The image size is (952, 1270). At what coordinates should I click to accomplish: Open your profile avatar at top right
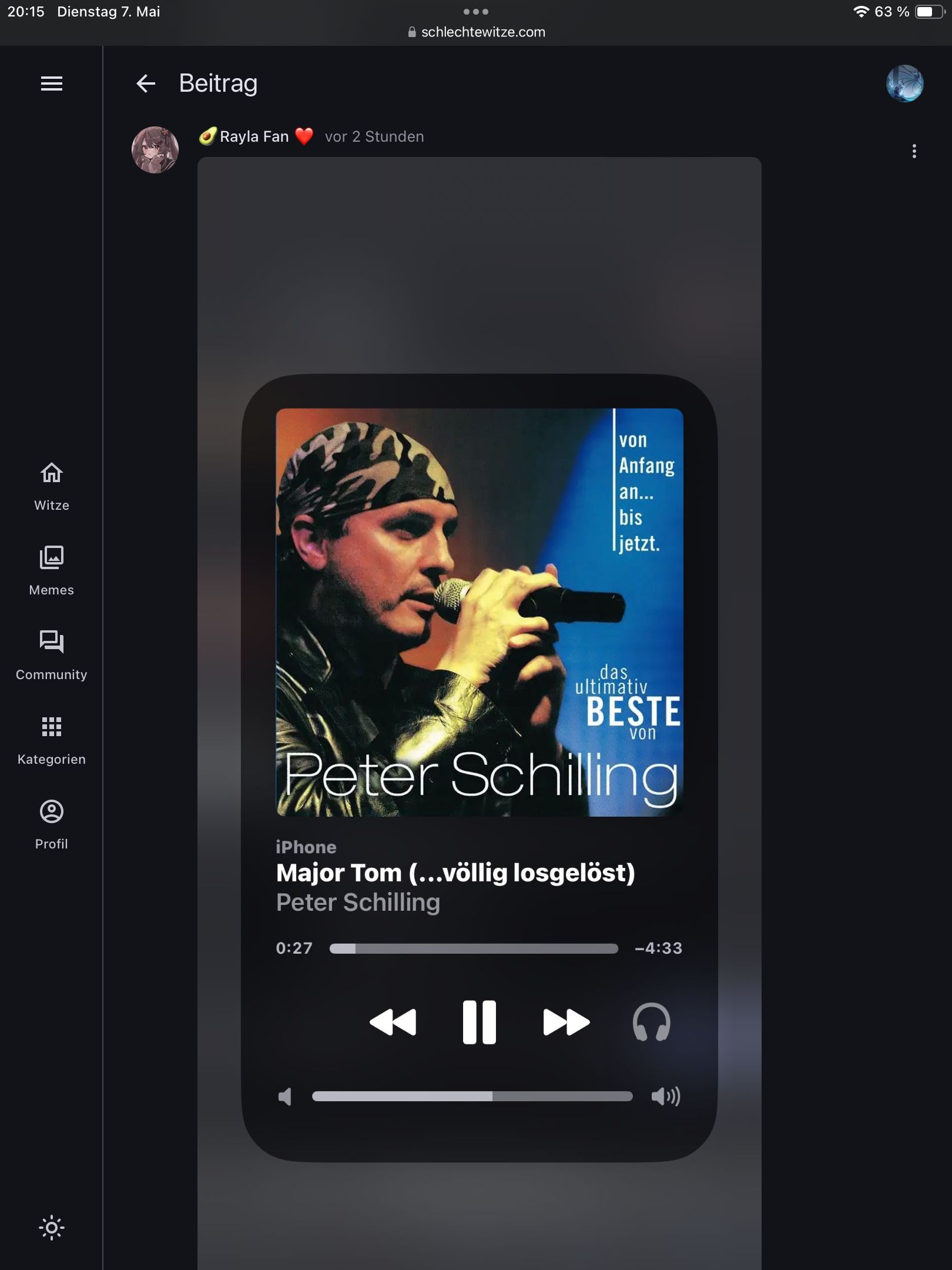[904, 83]
